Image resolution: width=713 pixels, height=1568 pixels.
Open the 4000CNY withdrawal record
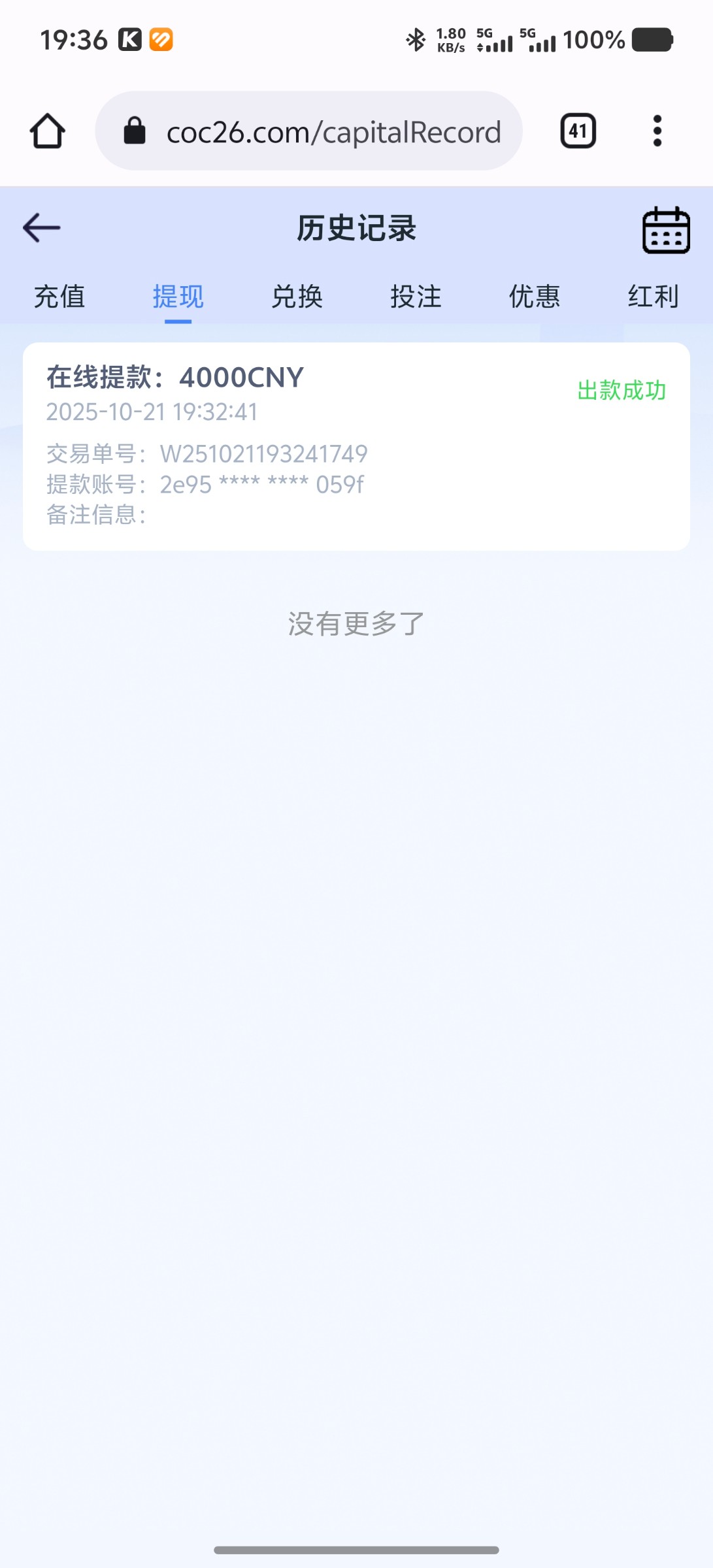pos(356,446)
